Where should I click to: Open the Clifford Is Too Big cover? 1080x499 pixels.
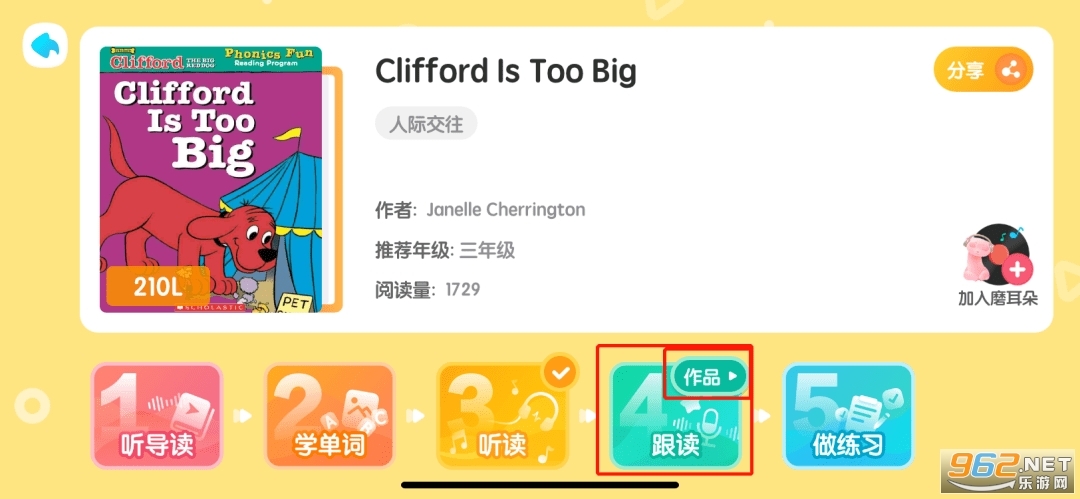click(211, 180)
